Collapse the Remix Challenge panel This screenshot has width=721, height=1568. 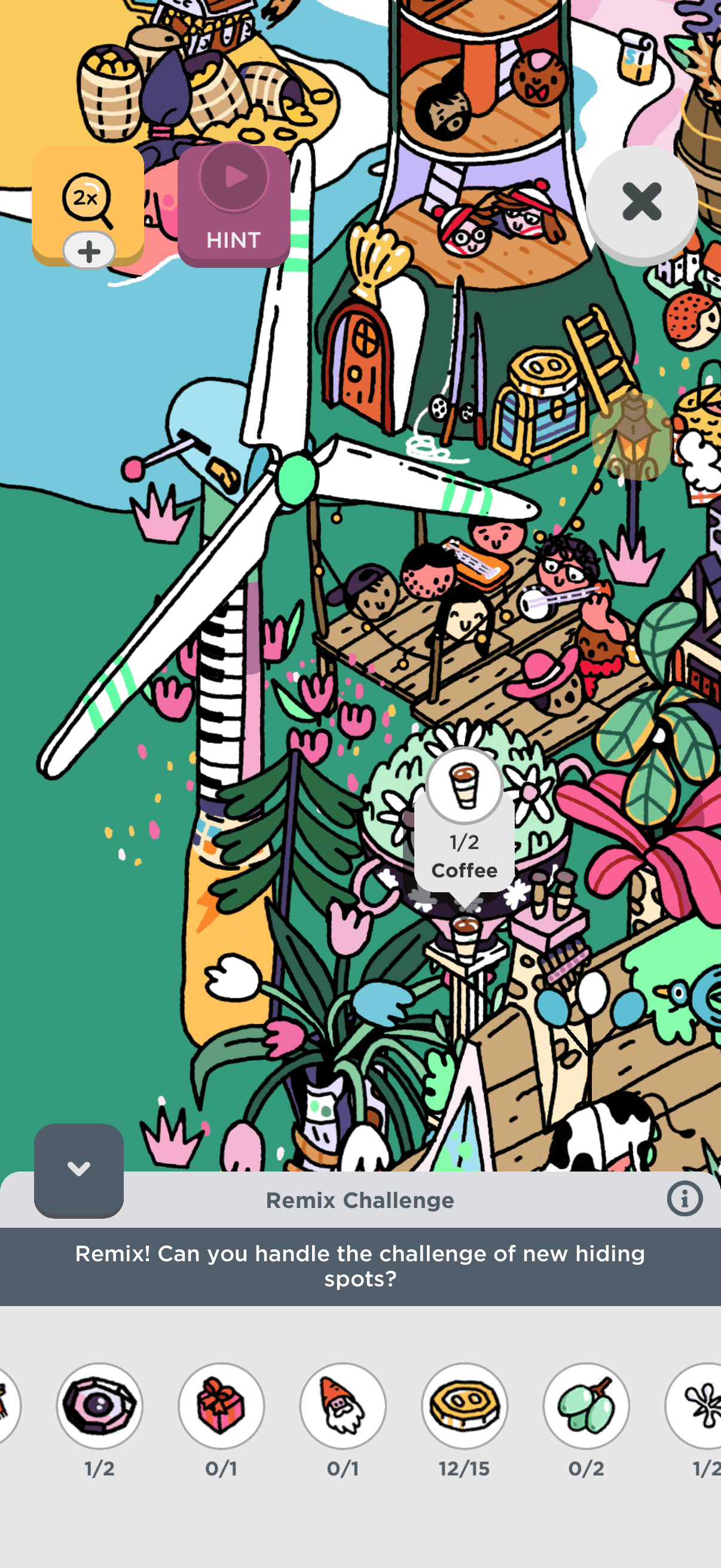79,1169
